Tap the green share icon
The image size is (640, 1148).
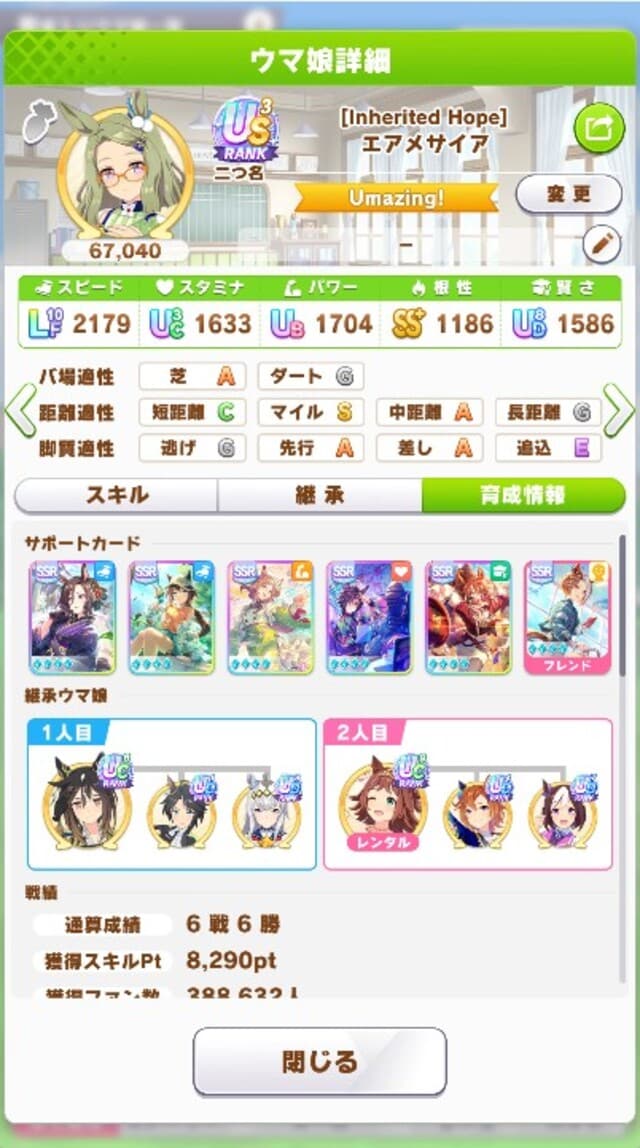point(598,128)
